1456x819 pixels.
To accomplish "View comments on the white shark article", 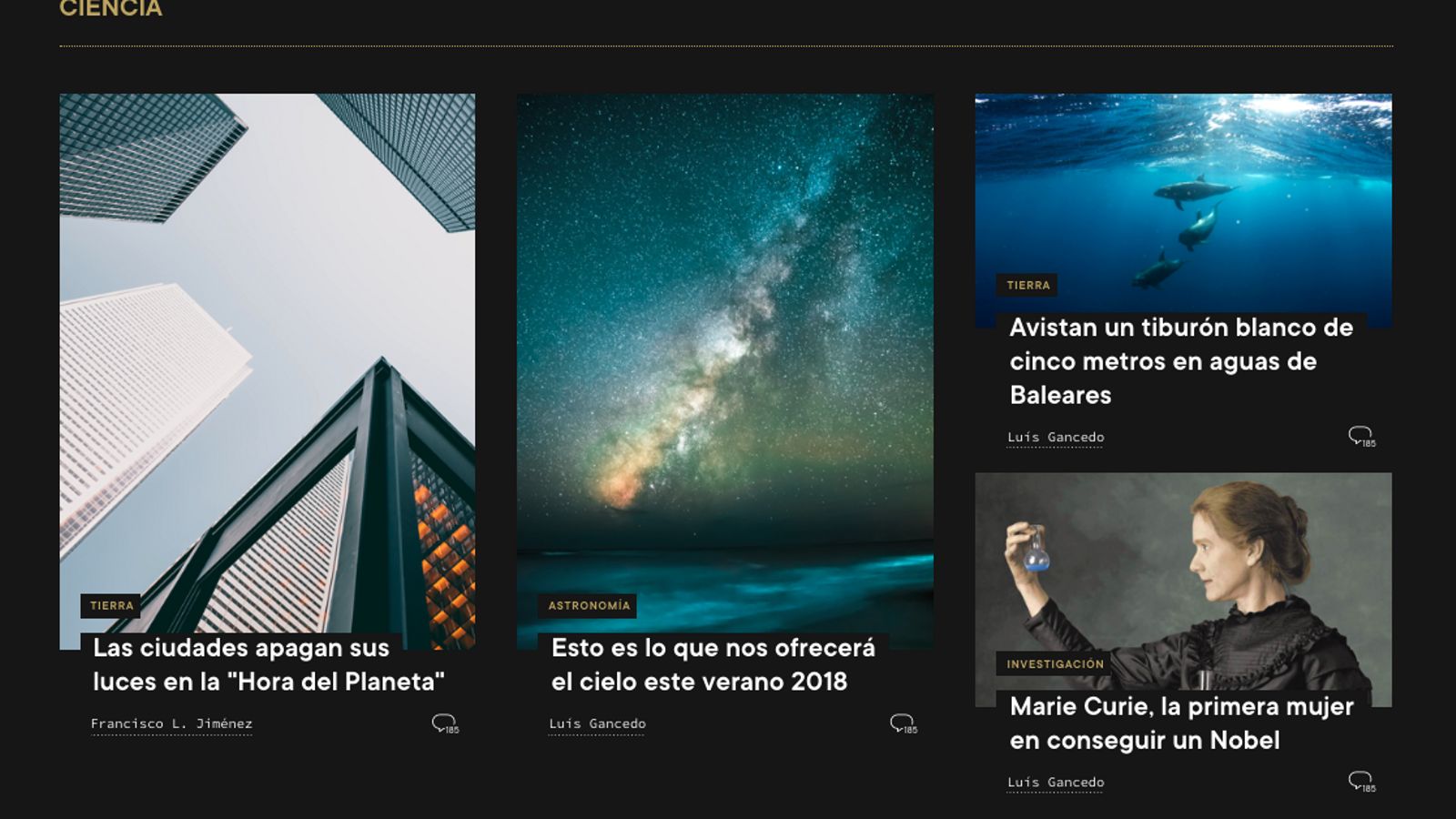I will (x=1360, y=436).
